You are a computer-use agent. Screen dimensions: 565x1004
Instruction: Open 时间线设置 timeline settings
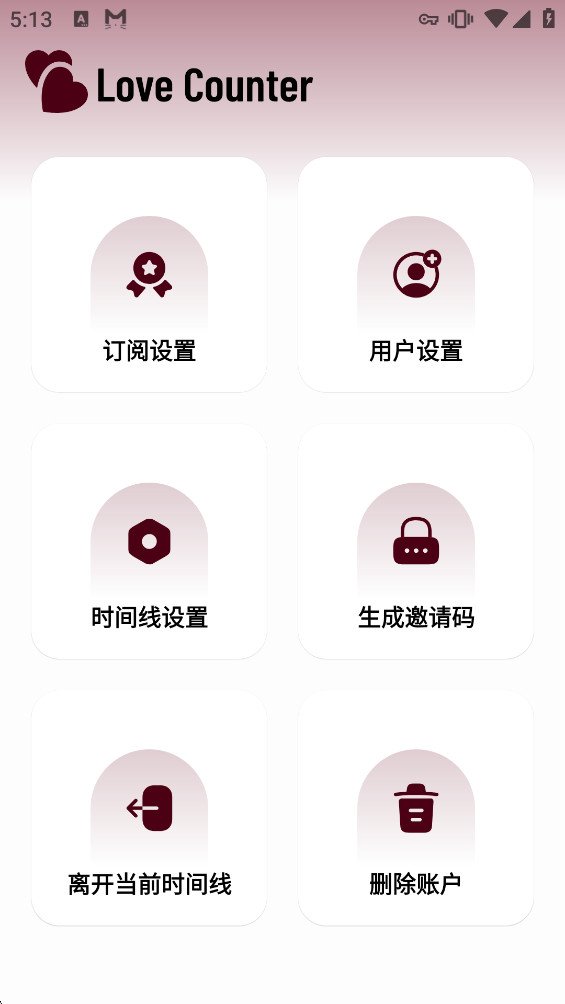tap(149, 541)
